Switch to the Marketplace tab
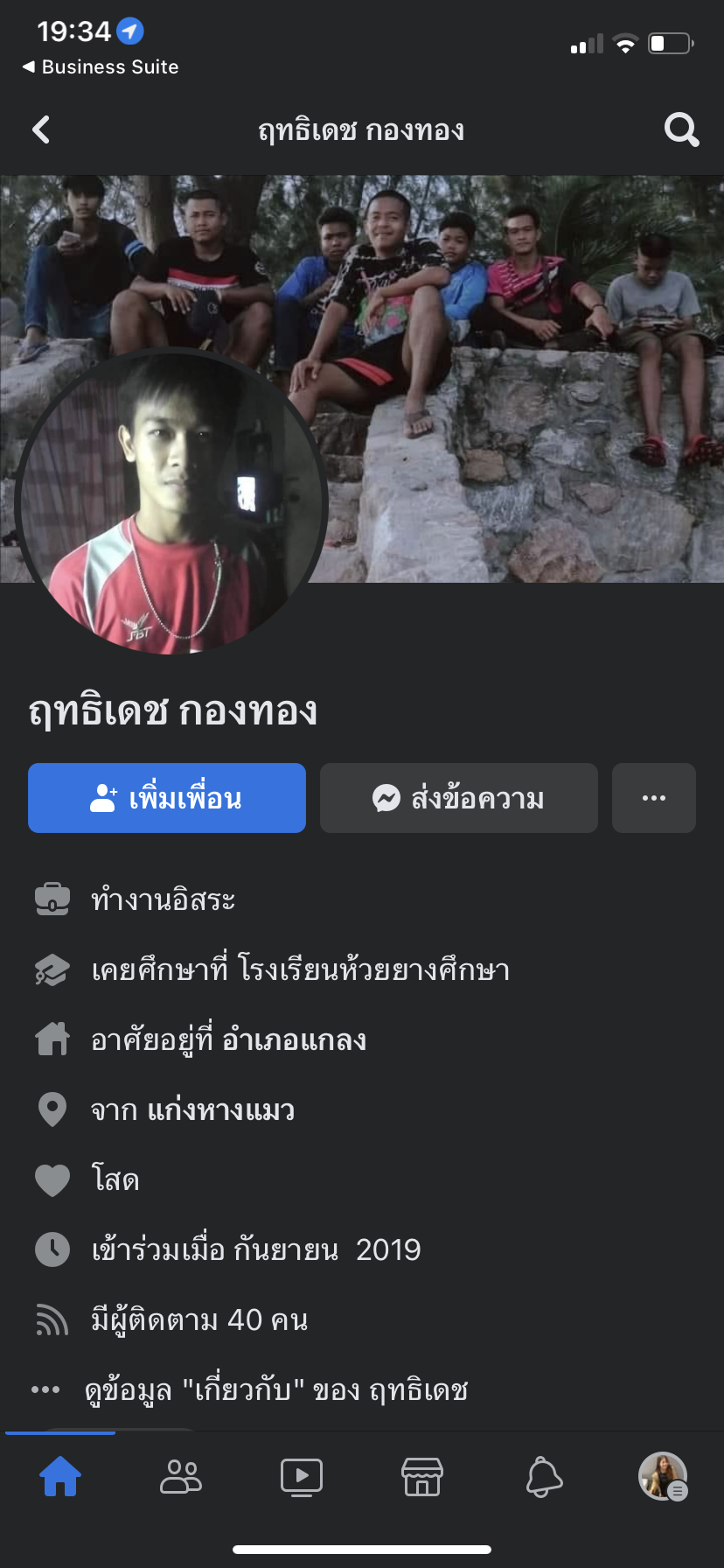The width and height of the screenshot is (724, 1568). 422,1477
